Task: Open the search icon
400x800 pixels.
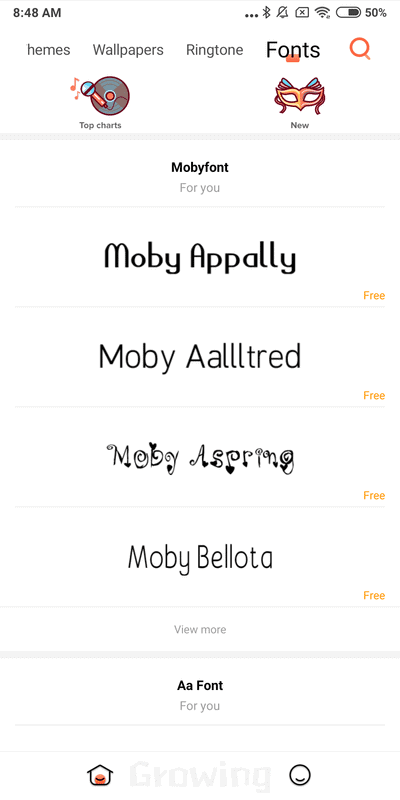Action: (x=360, y=49)
